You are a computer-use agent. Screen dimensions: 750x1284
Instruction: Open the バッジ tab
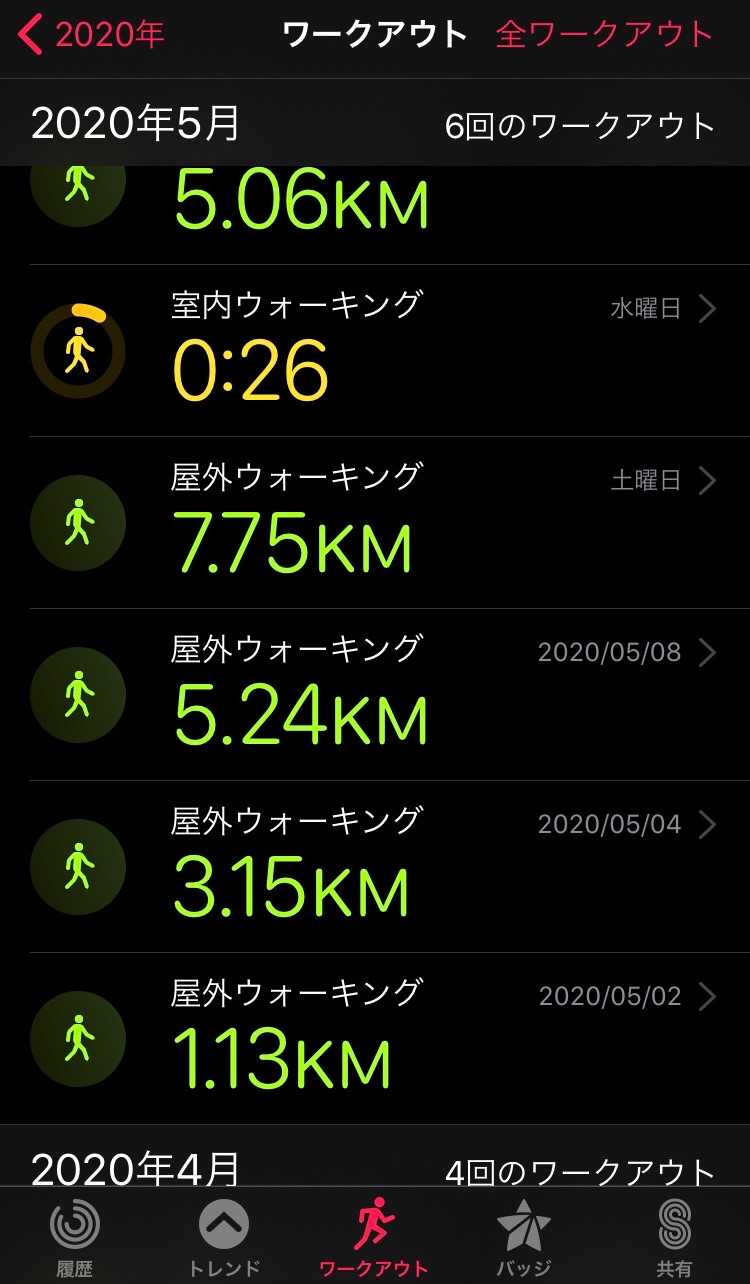(x=524, y=1236)
